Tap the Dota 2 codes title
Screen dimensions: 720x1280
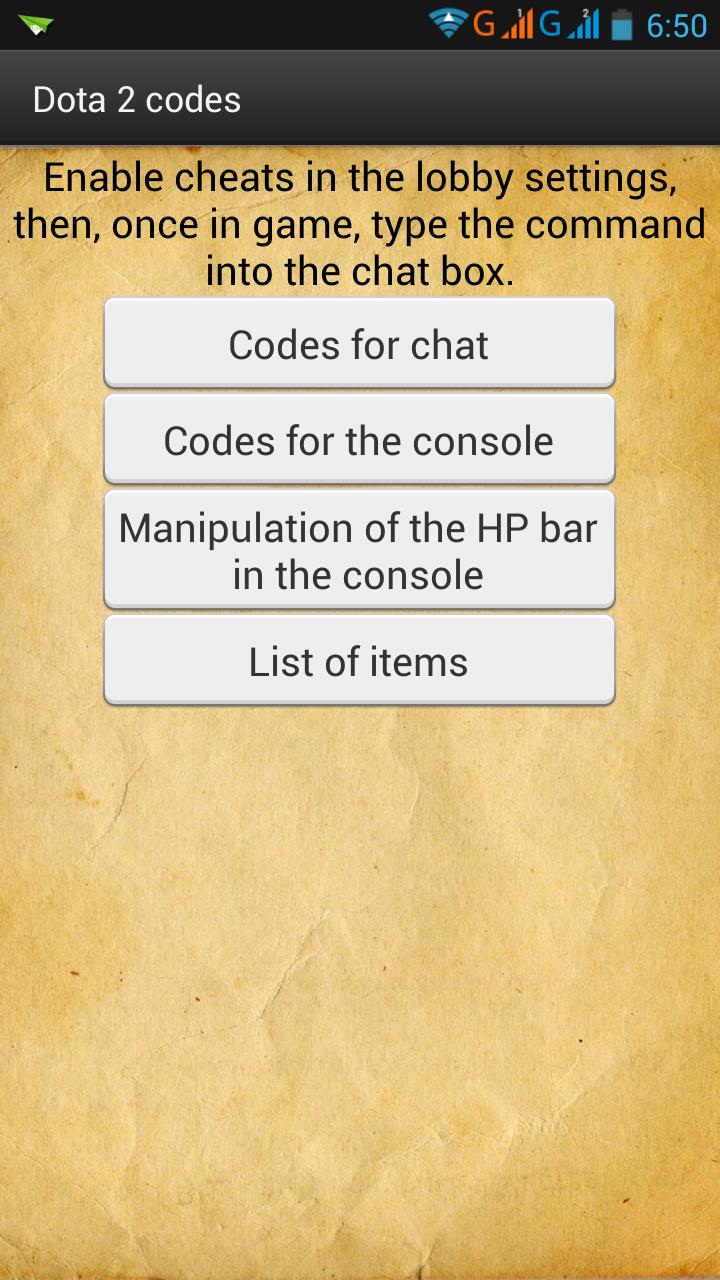(137, 99)
